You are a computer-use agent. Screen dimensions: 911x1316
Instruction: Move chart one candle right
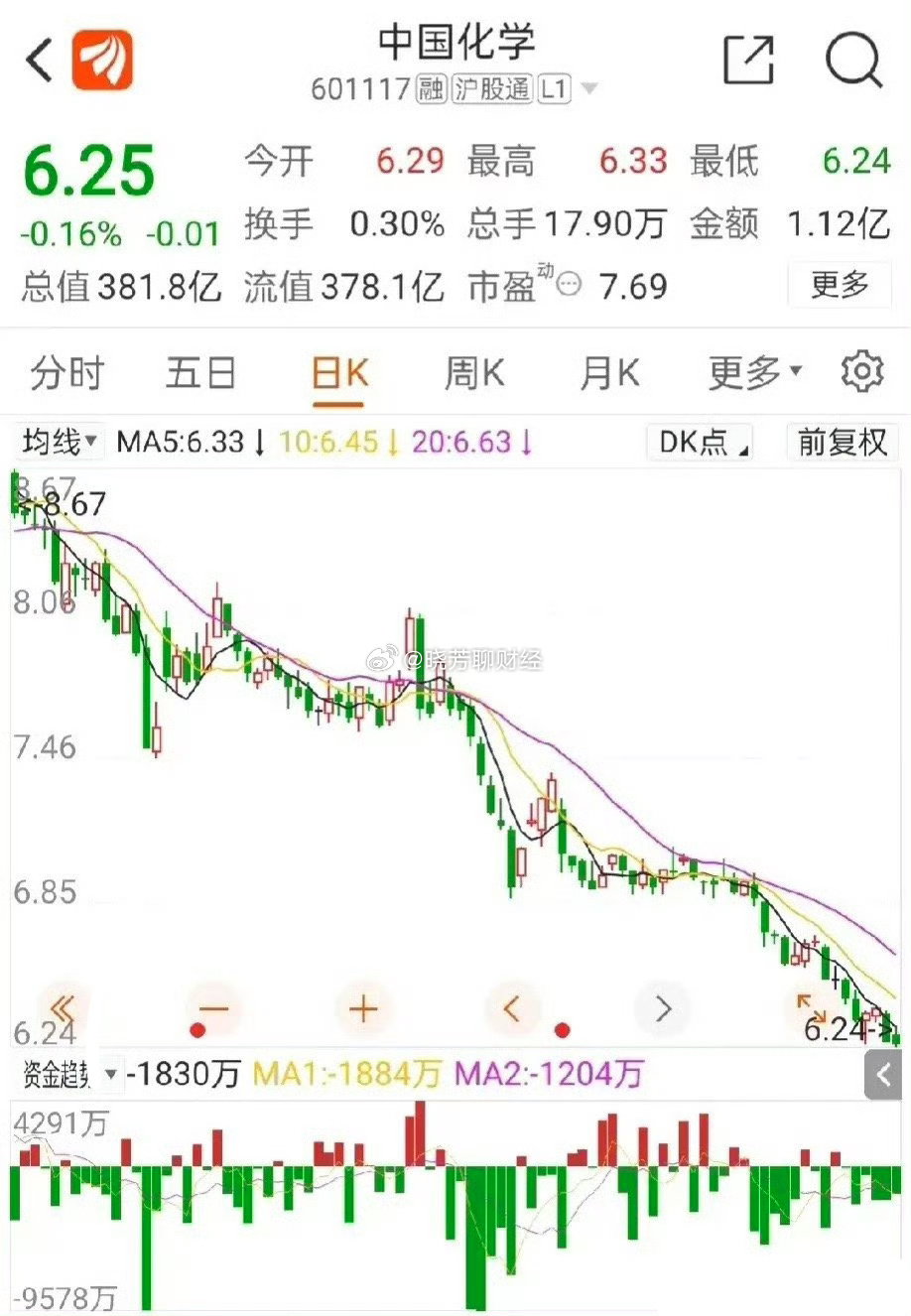(x=663, y=1009)
